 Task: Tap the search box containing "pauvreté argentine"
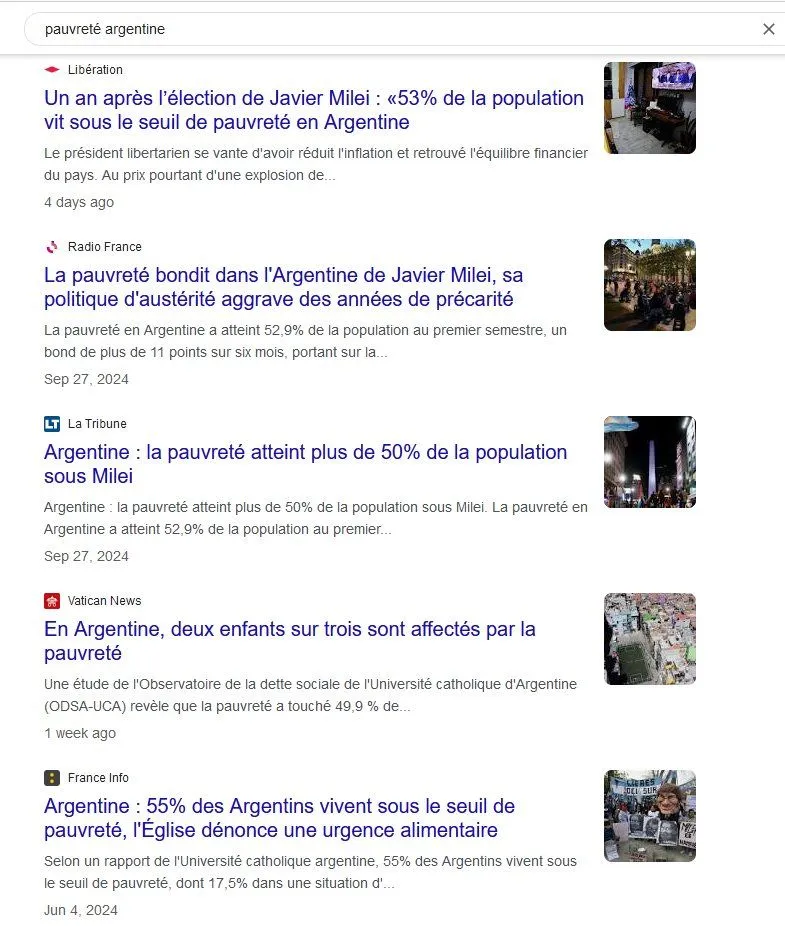[390, 29]
